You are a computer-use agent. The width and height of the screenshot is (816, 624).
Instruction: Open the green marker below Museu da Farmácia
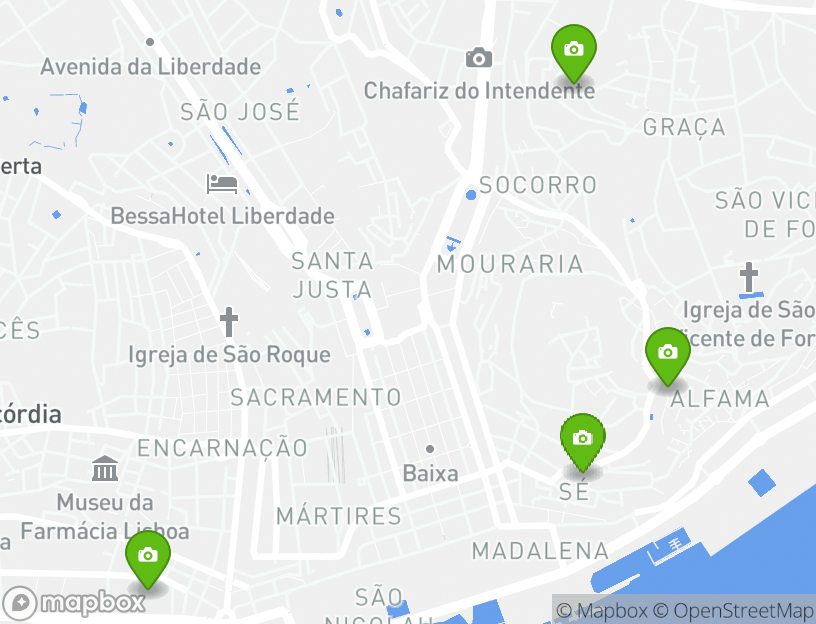[148, 556]
